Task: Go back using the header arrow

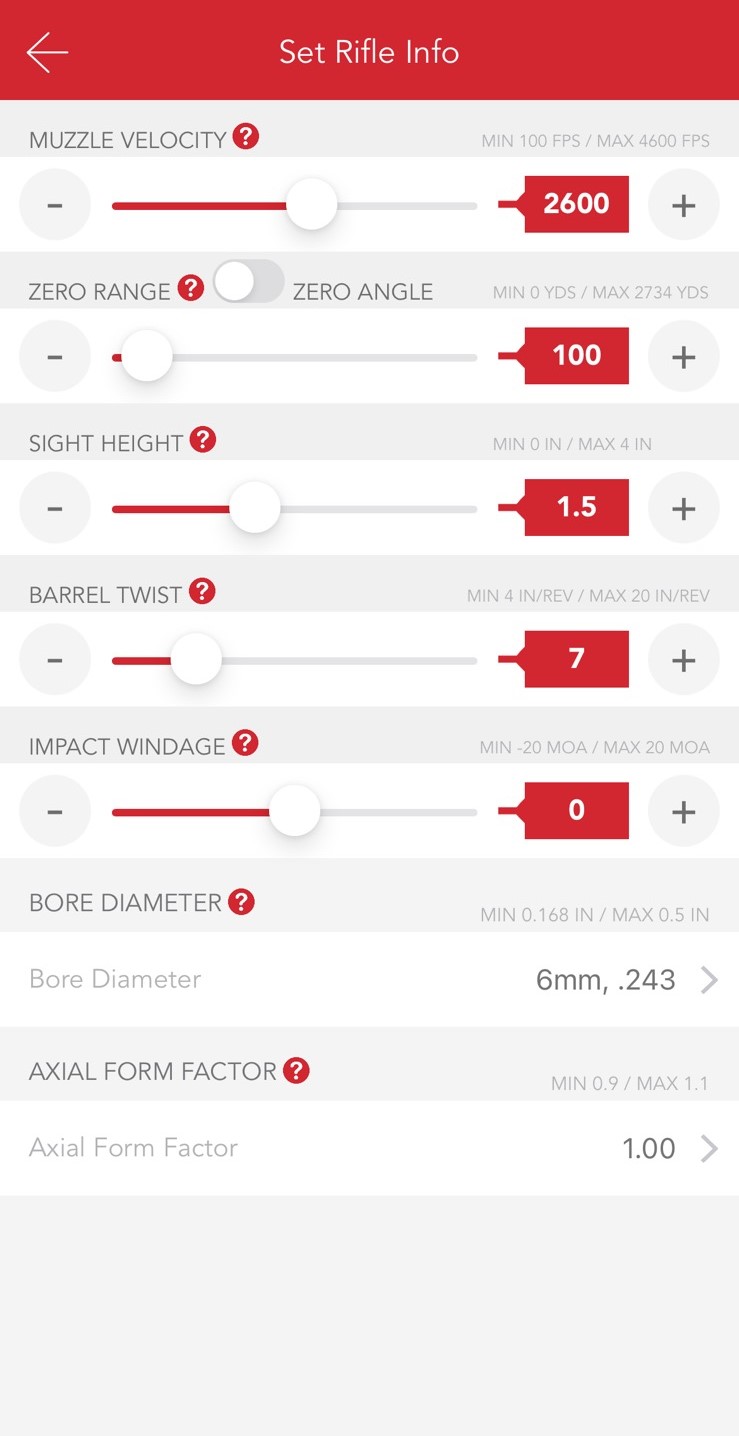Action: 47,52
